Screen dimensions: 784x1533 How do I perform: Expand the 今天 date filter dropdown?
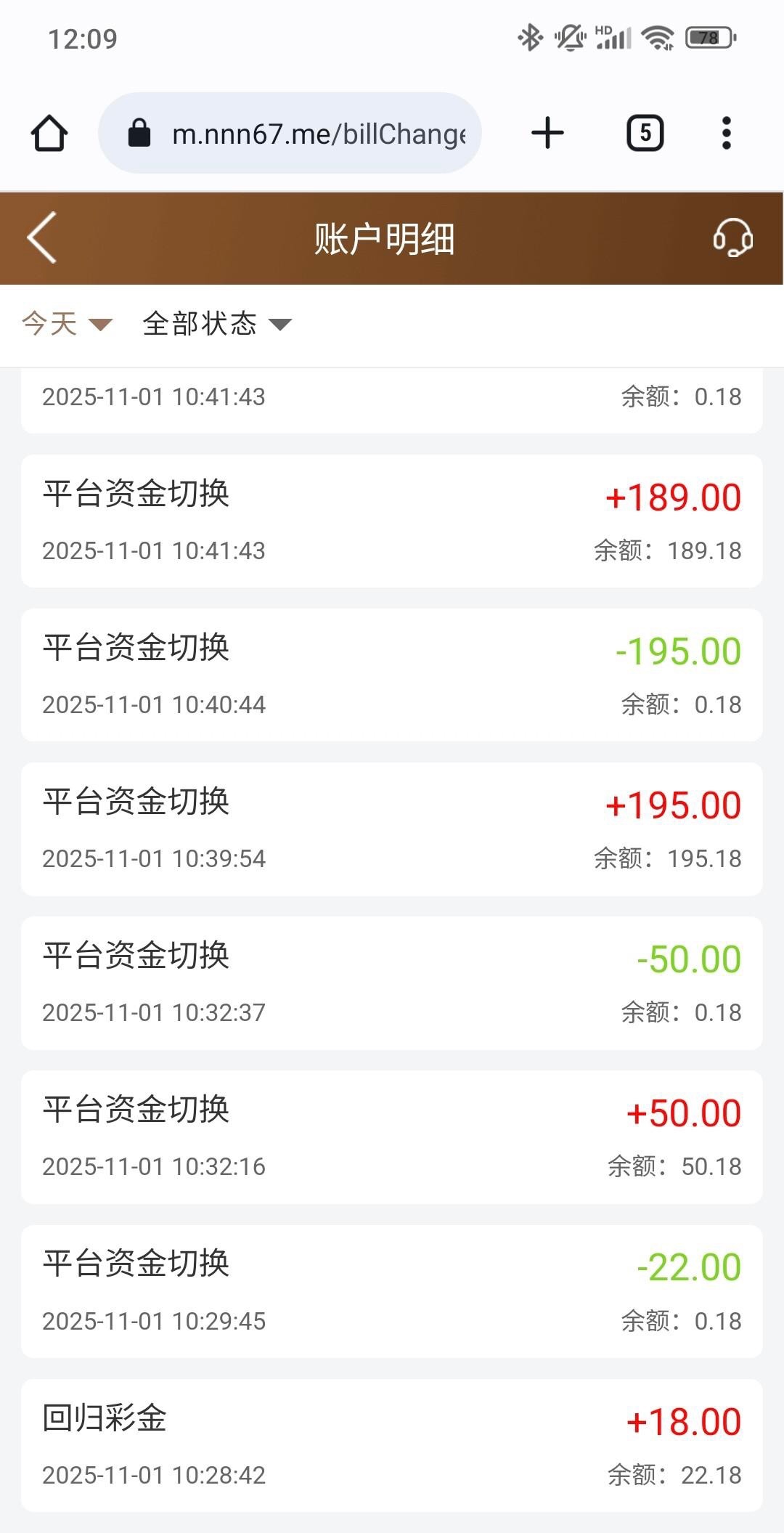(x=67, y=324)
